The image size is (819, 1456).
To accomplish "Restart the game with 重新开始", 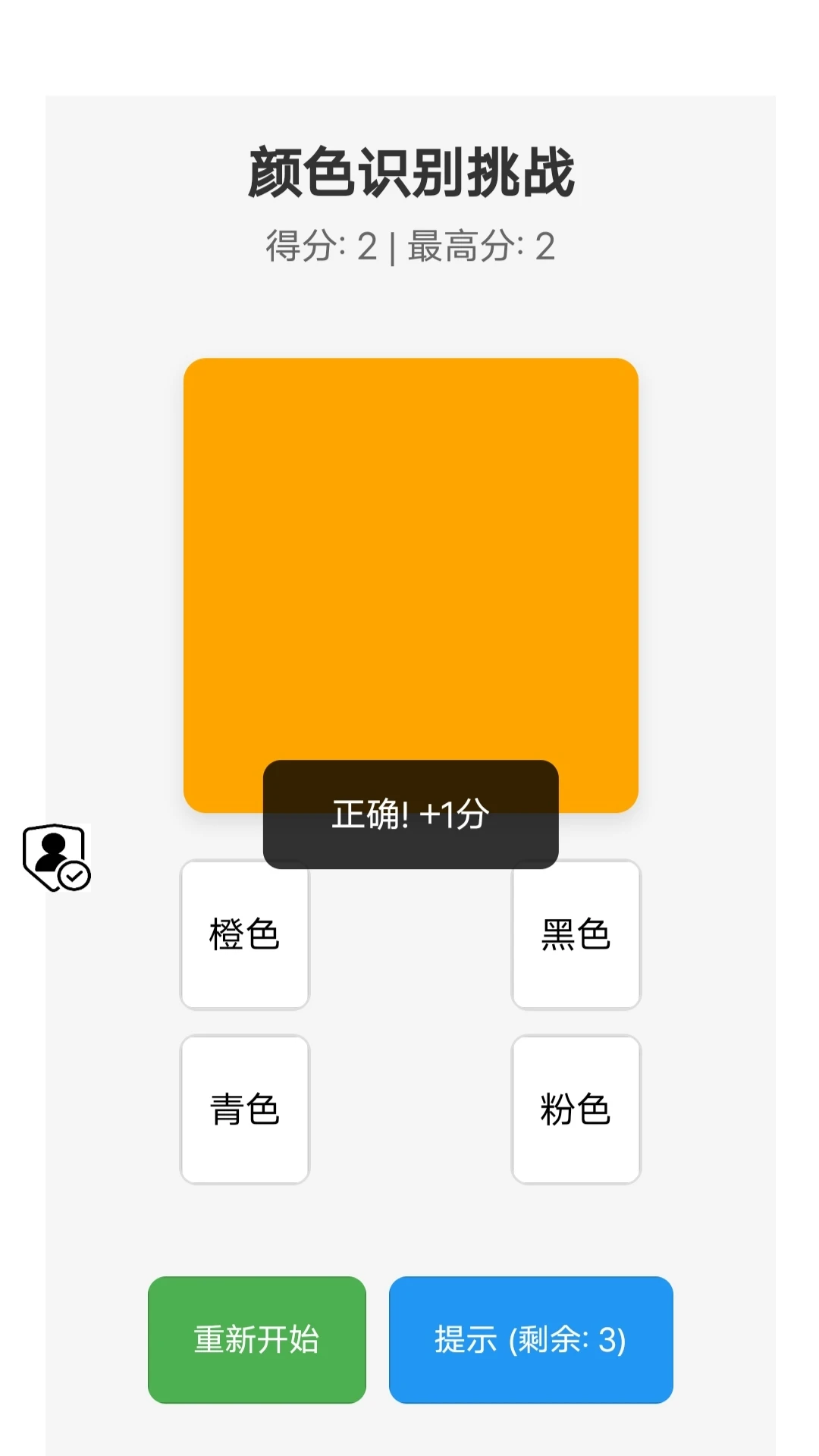I will [257, 1340].
